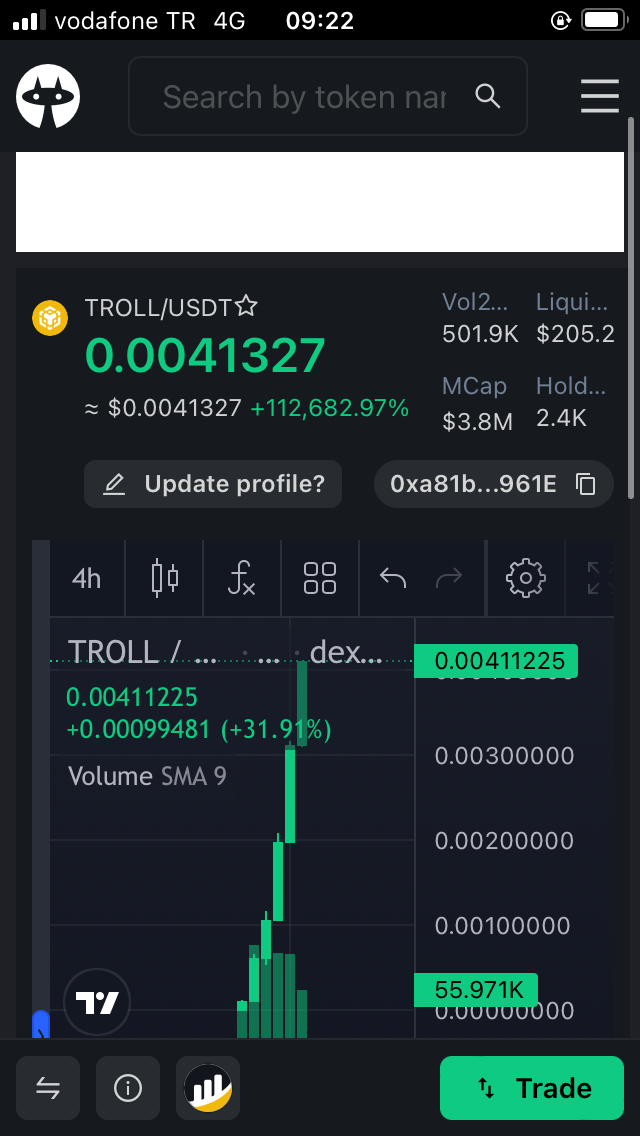Open the swap arrows button
Screen dimensions: 640x1136
pyautogui.click(x=48, y=1087)
